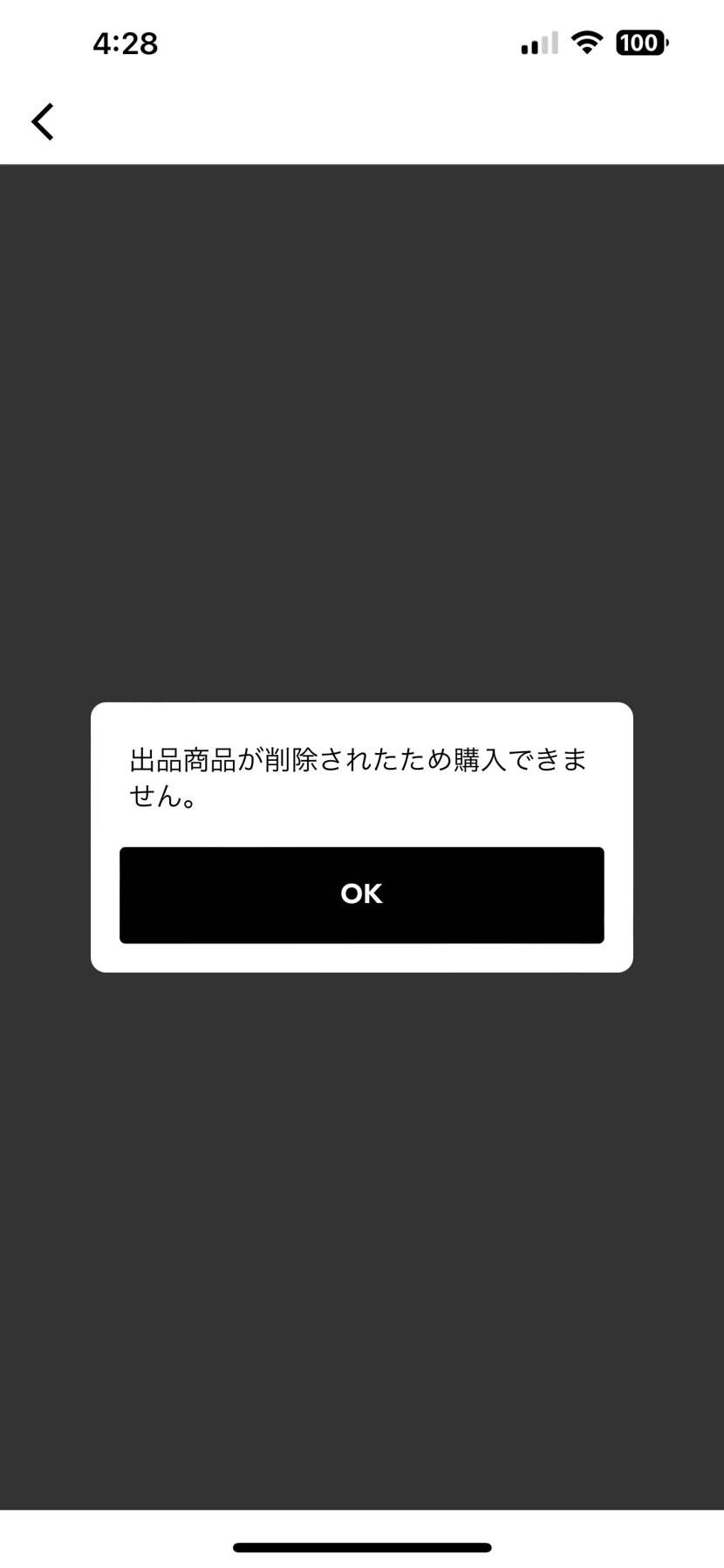Open the previous screen with the chevron
Image resolution: width=724 pixels, height=1568 pixels.
tap(42, 121)
